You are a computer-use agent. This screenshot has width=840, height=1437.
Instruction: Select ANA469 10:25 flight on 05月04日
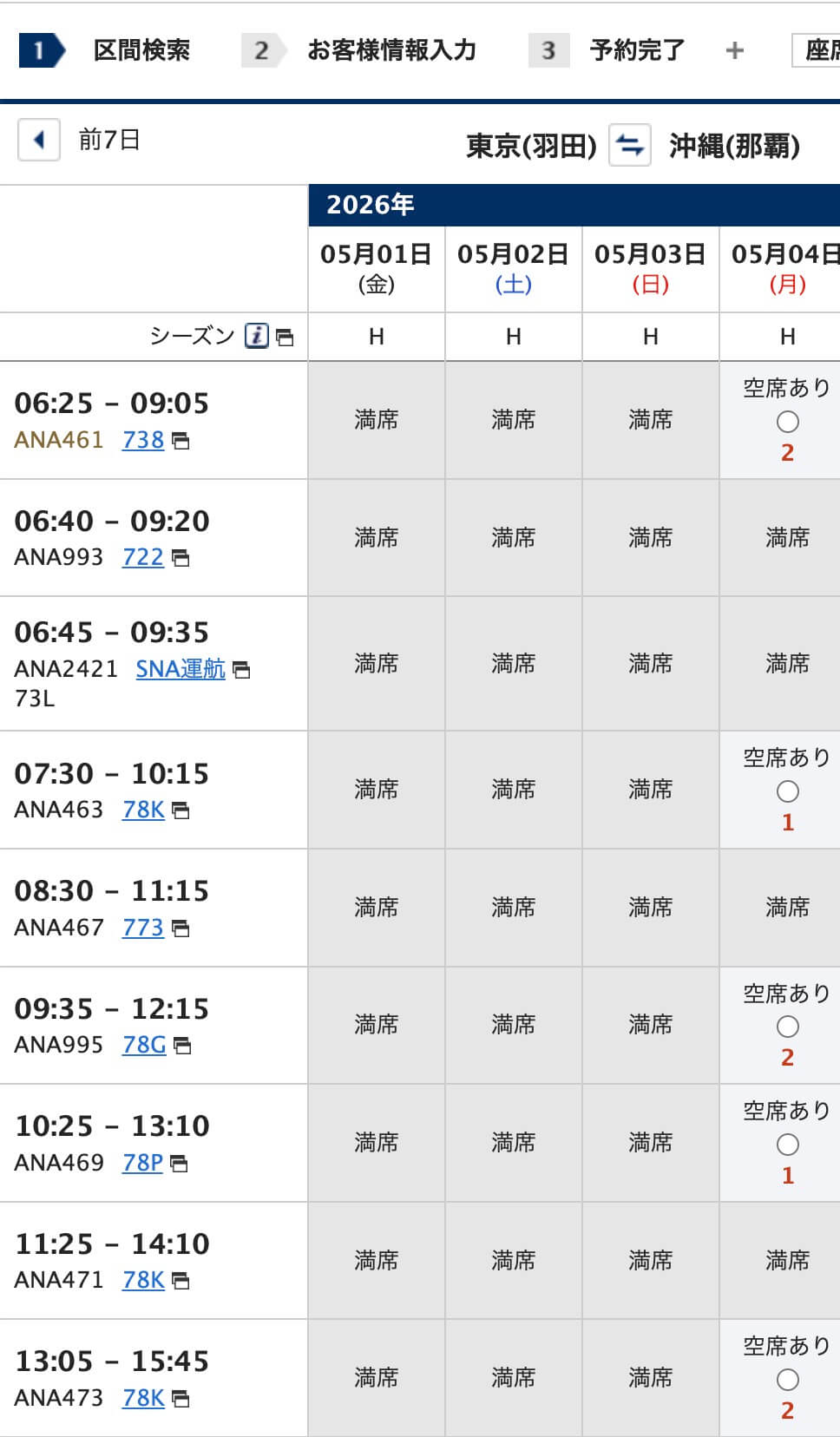pyautogui.click(x=787, y=1145)
